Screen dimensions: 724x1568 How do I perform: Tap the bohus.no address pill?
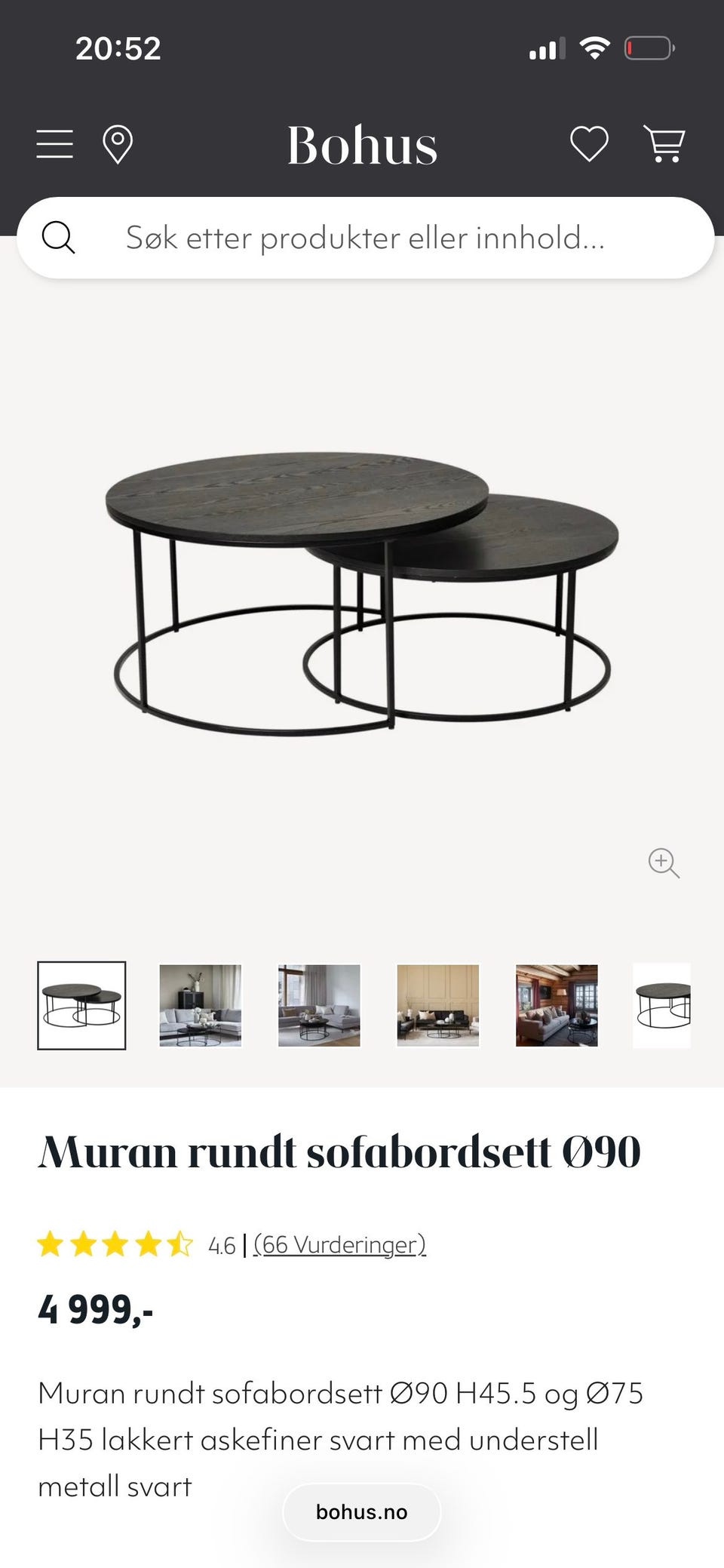(362, 1512)
